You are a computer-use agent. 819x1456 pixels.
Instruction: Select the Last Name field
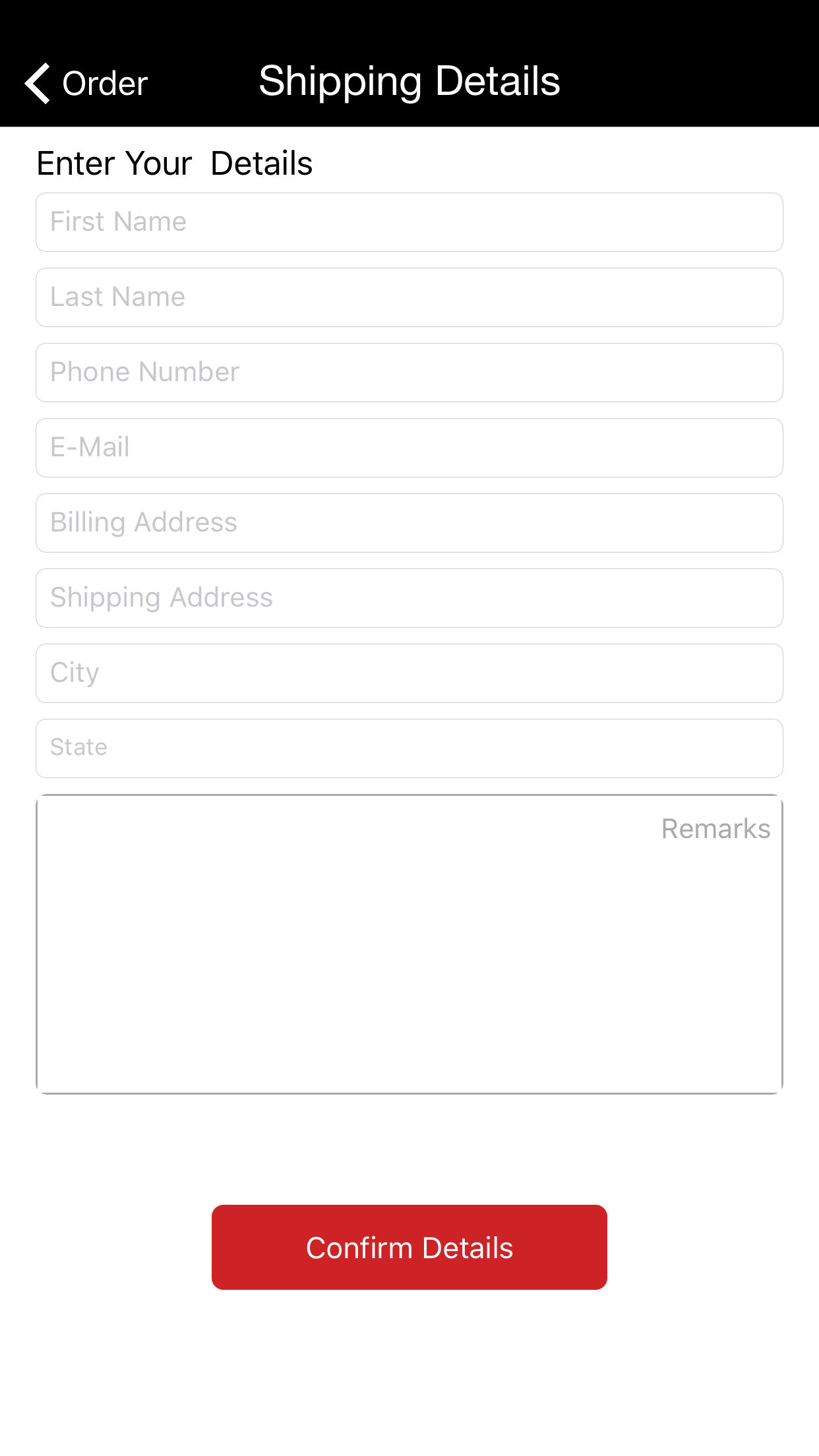coord(409,297)
